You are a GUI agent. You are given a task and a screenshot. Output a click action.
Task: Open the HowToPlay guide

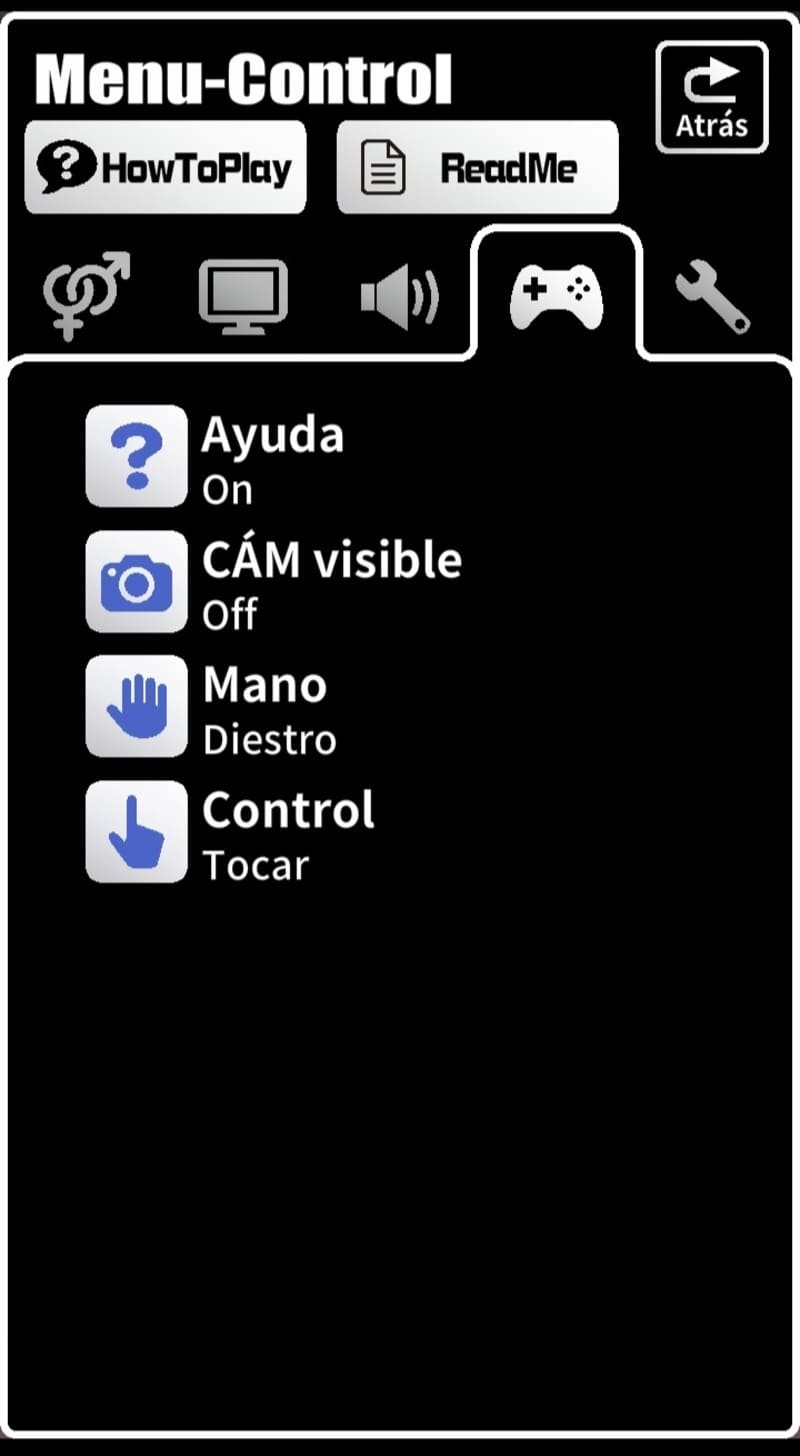click(165, 167)
